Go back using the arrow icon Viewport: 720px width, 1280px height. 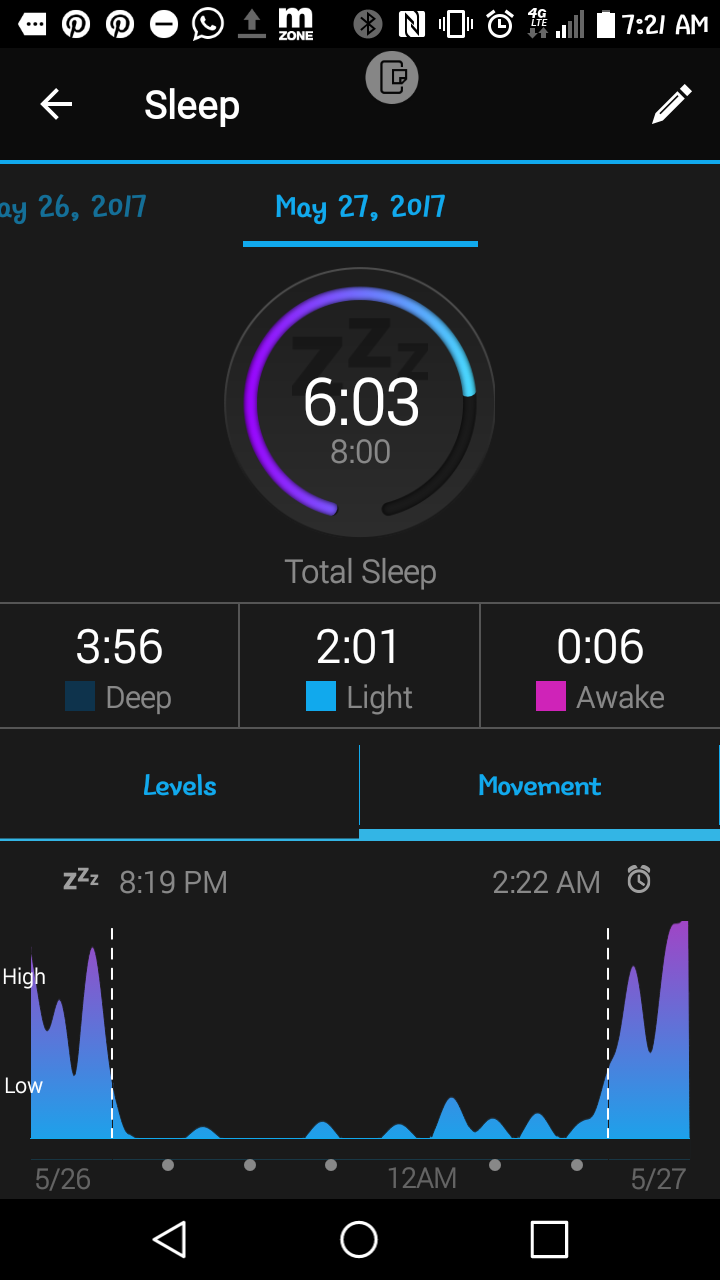pos(56,105)
